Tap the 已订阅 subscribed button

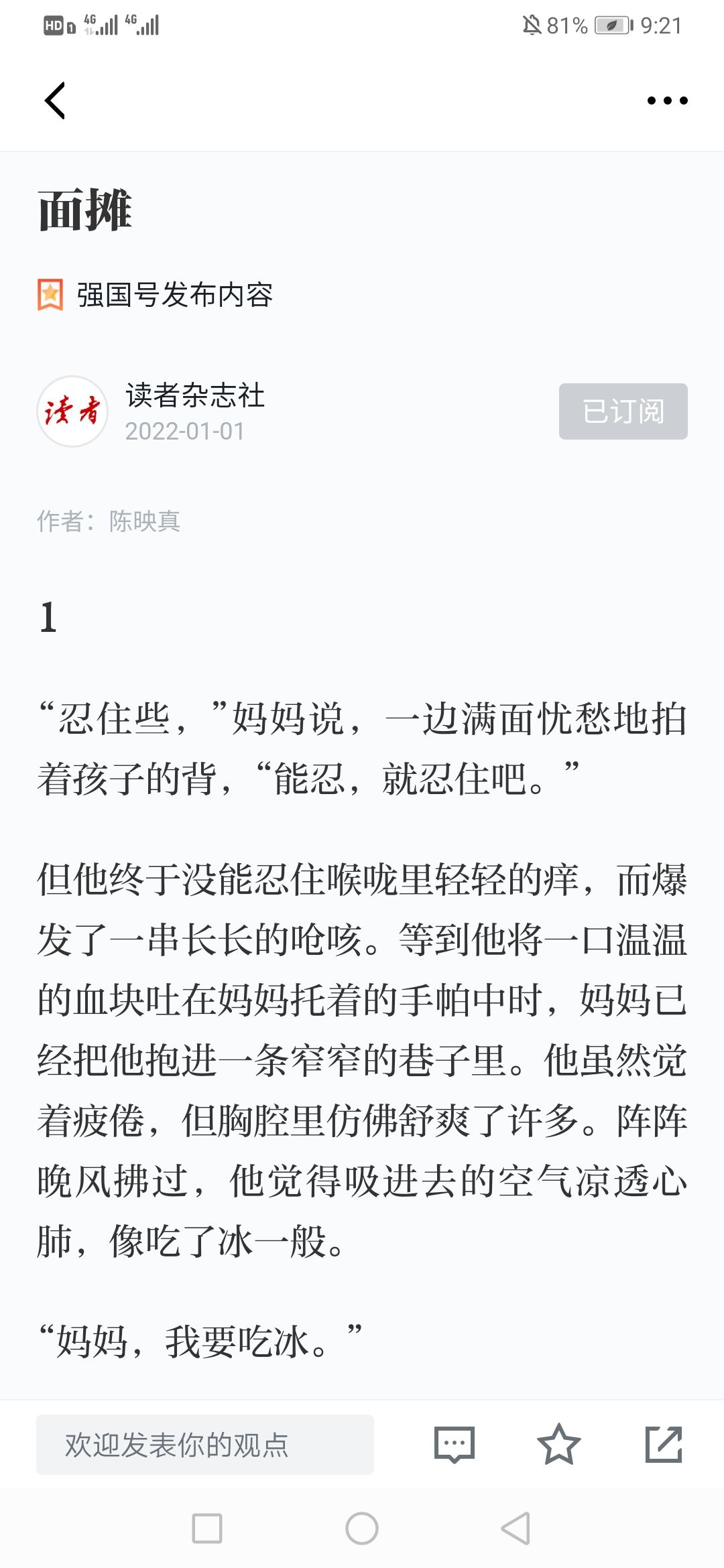click(x=623, y=411)
